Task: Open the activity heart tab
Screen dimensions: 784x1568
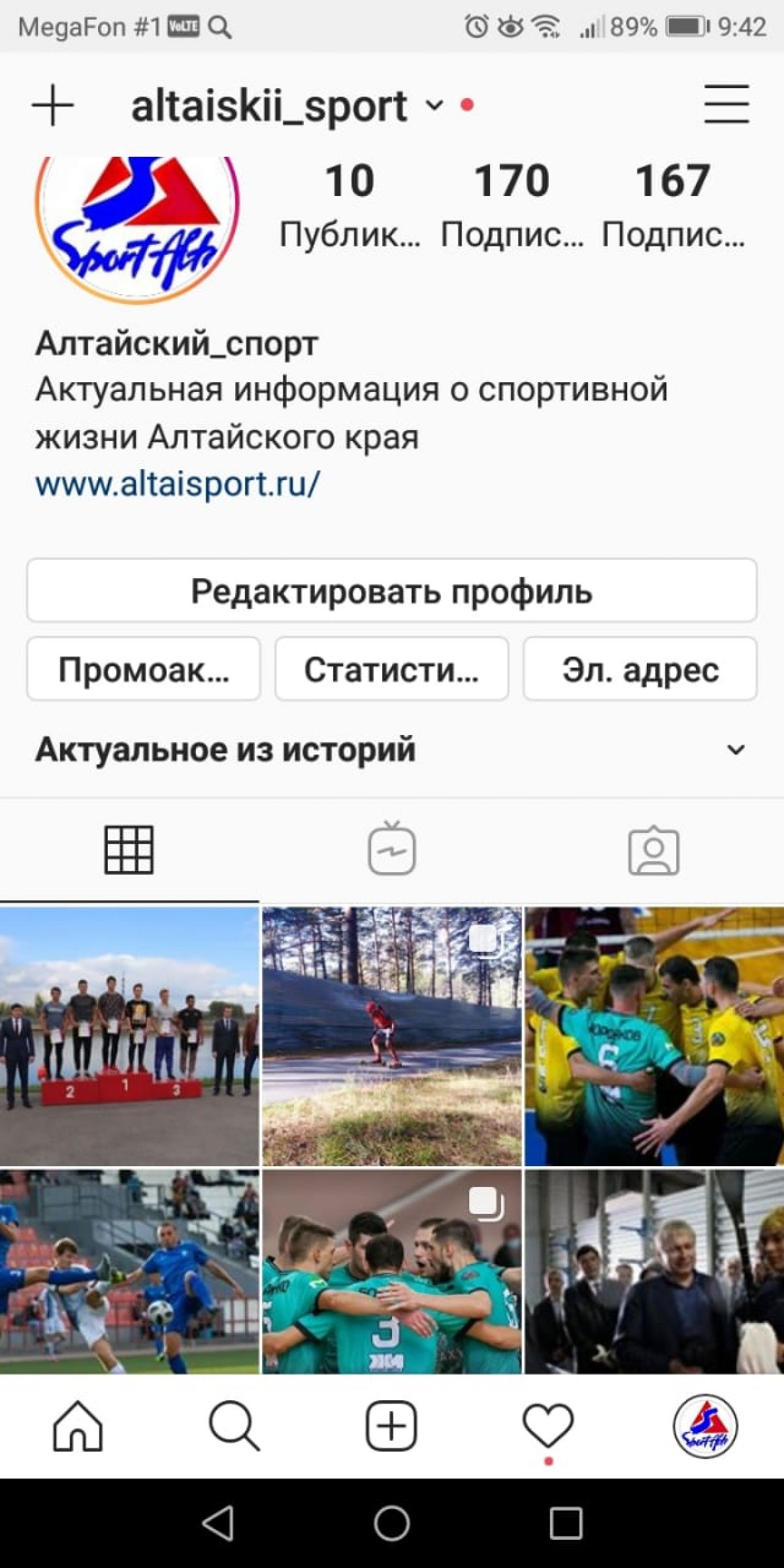Action: coord(548,1426)
